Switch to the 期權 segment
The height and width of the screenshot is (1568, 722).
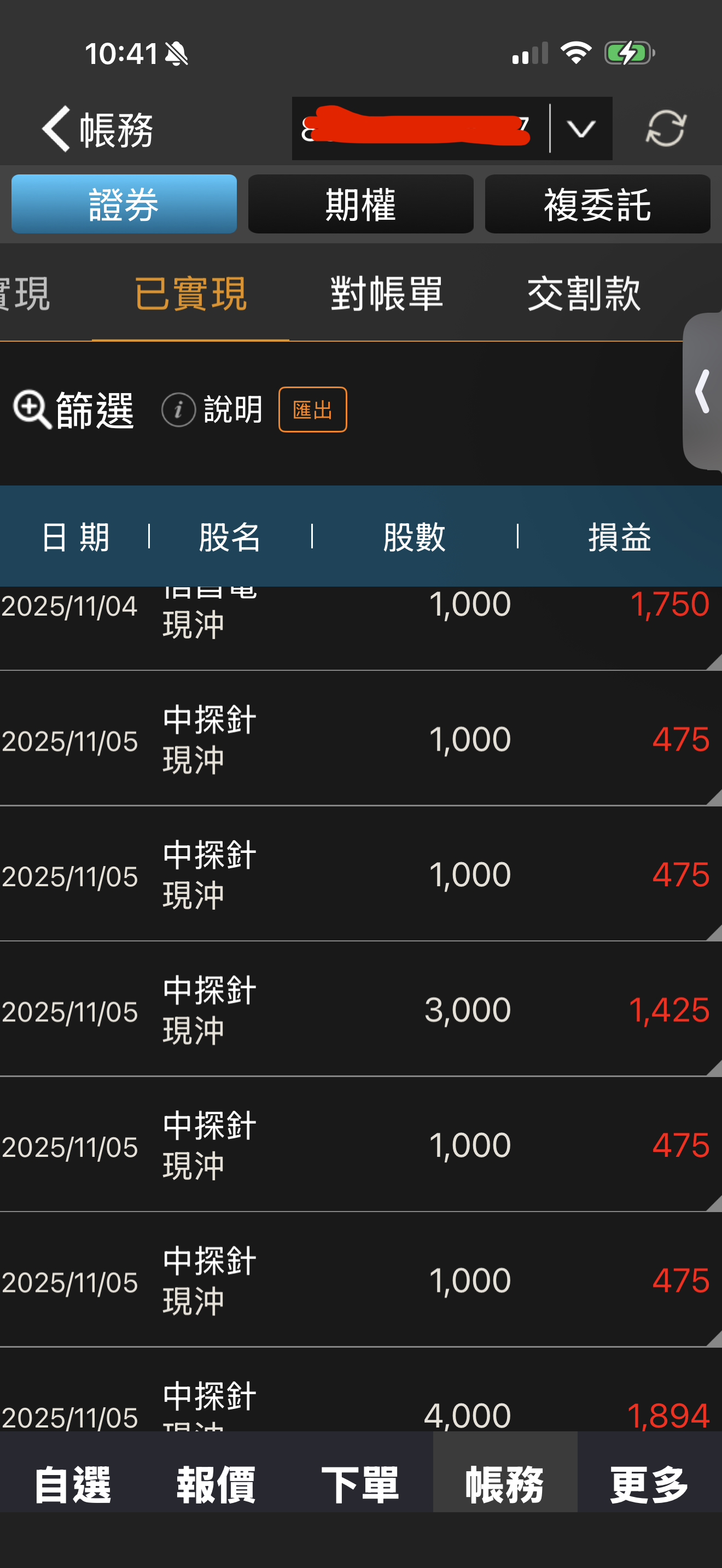tap(360, 204)
